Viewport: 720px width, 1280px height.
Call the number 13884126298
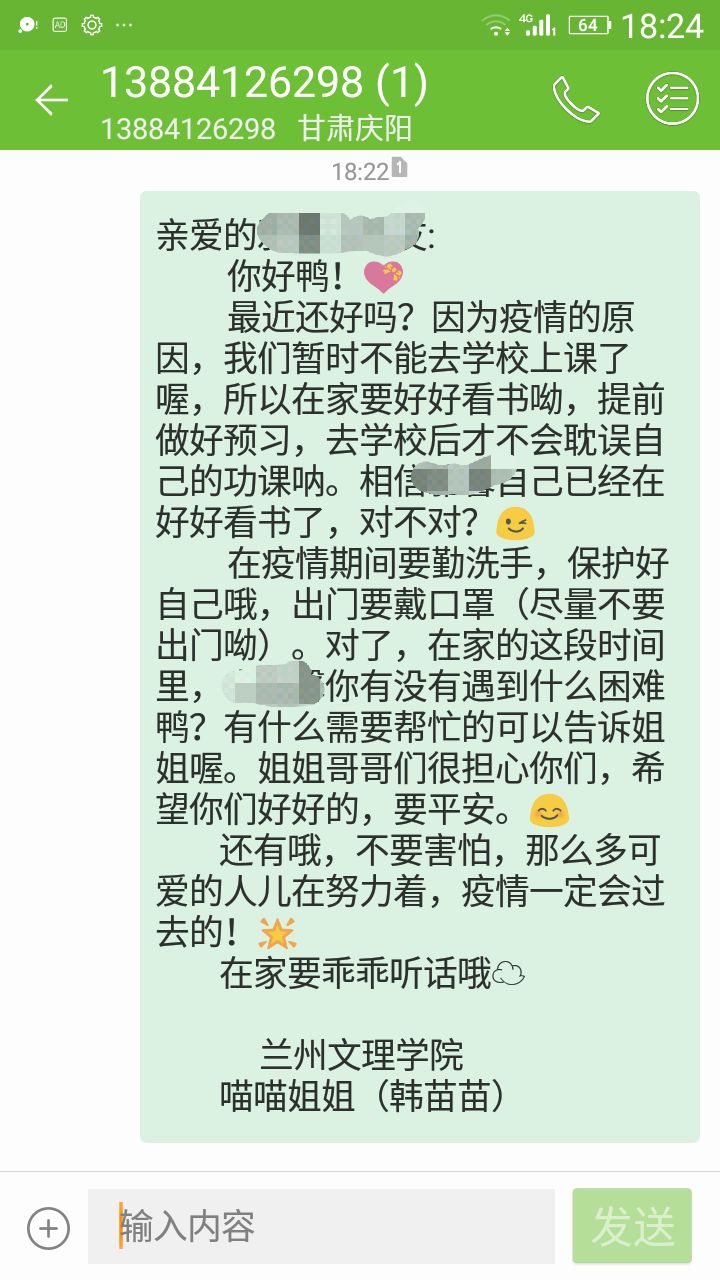click(575, 99)
